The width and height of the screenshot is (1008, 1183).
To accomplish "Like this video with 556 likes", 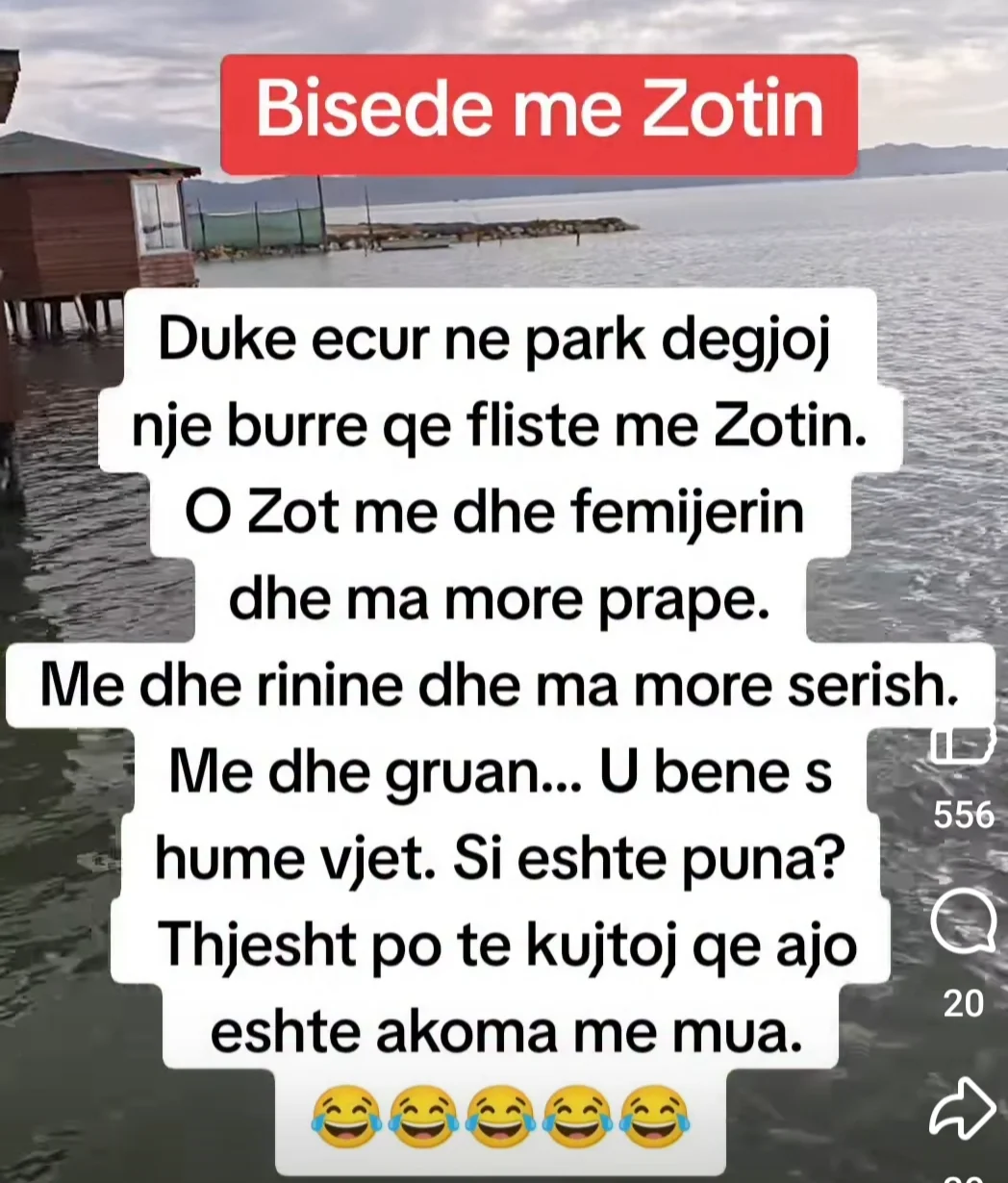I will click(962, 744).
